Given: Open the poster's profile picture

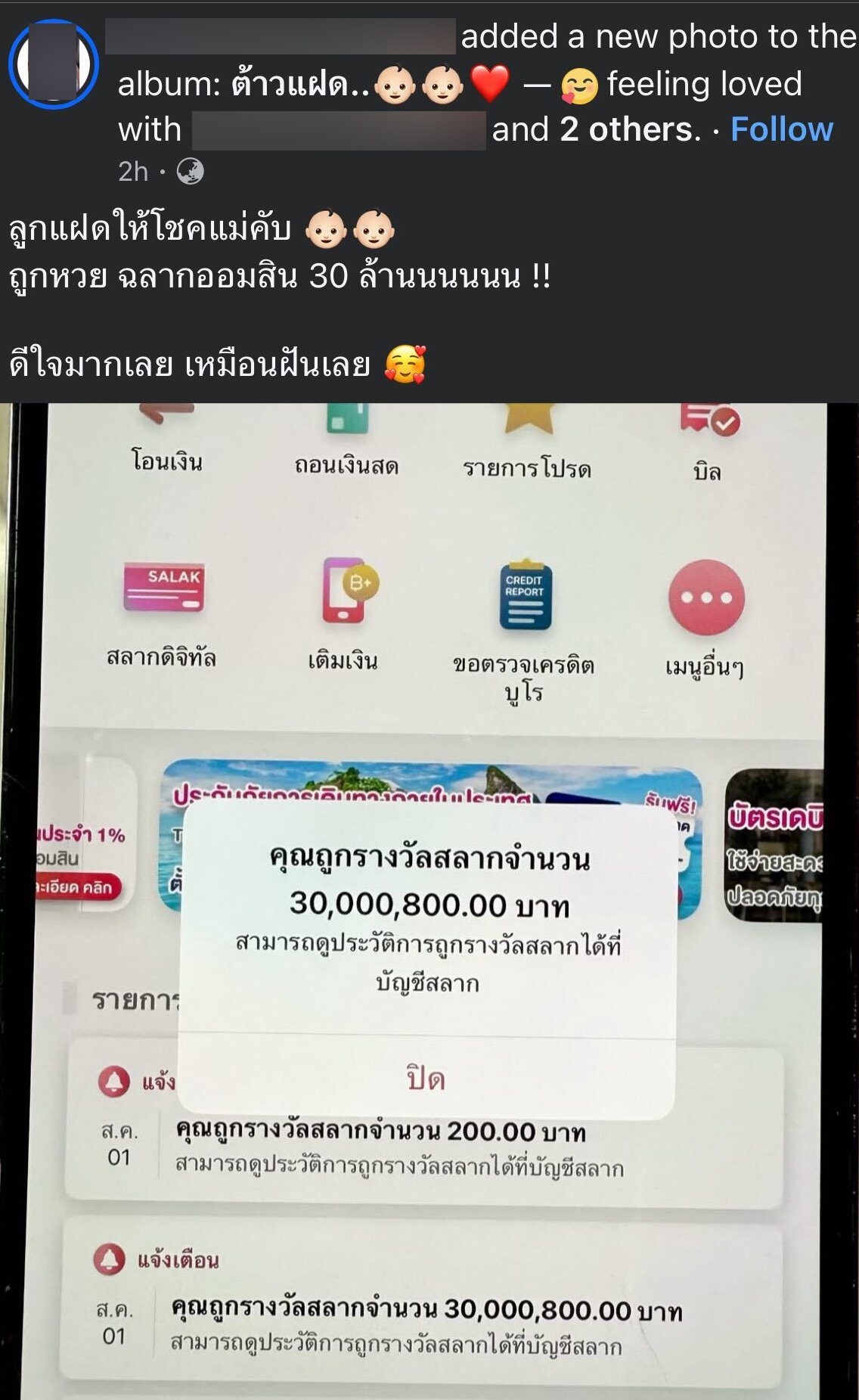Looking at the screenshot, I should [53, 64].
